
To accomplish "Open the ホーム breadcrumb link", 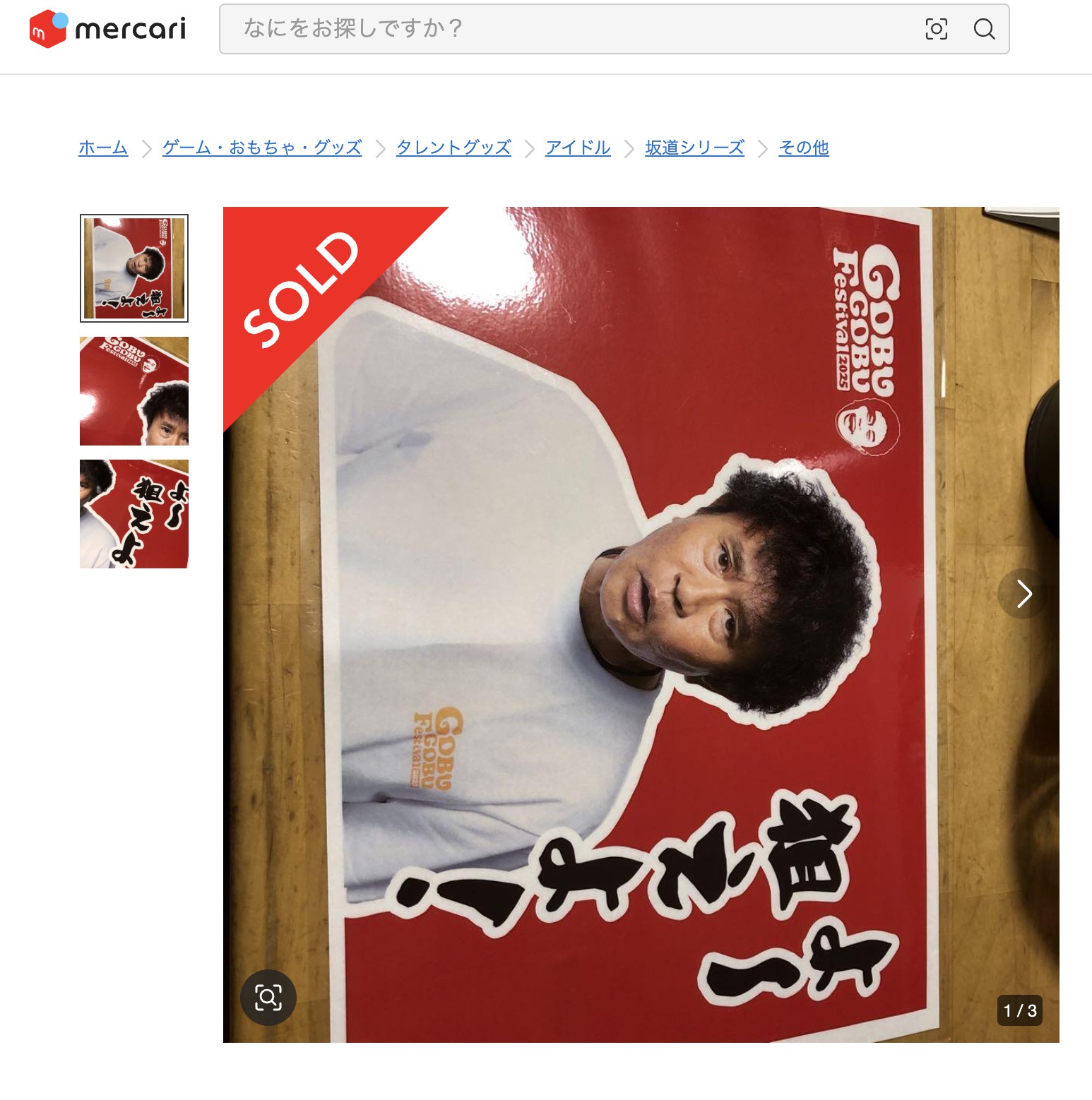I will point(103,148).
